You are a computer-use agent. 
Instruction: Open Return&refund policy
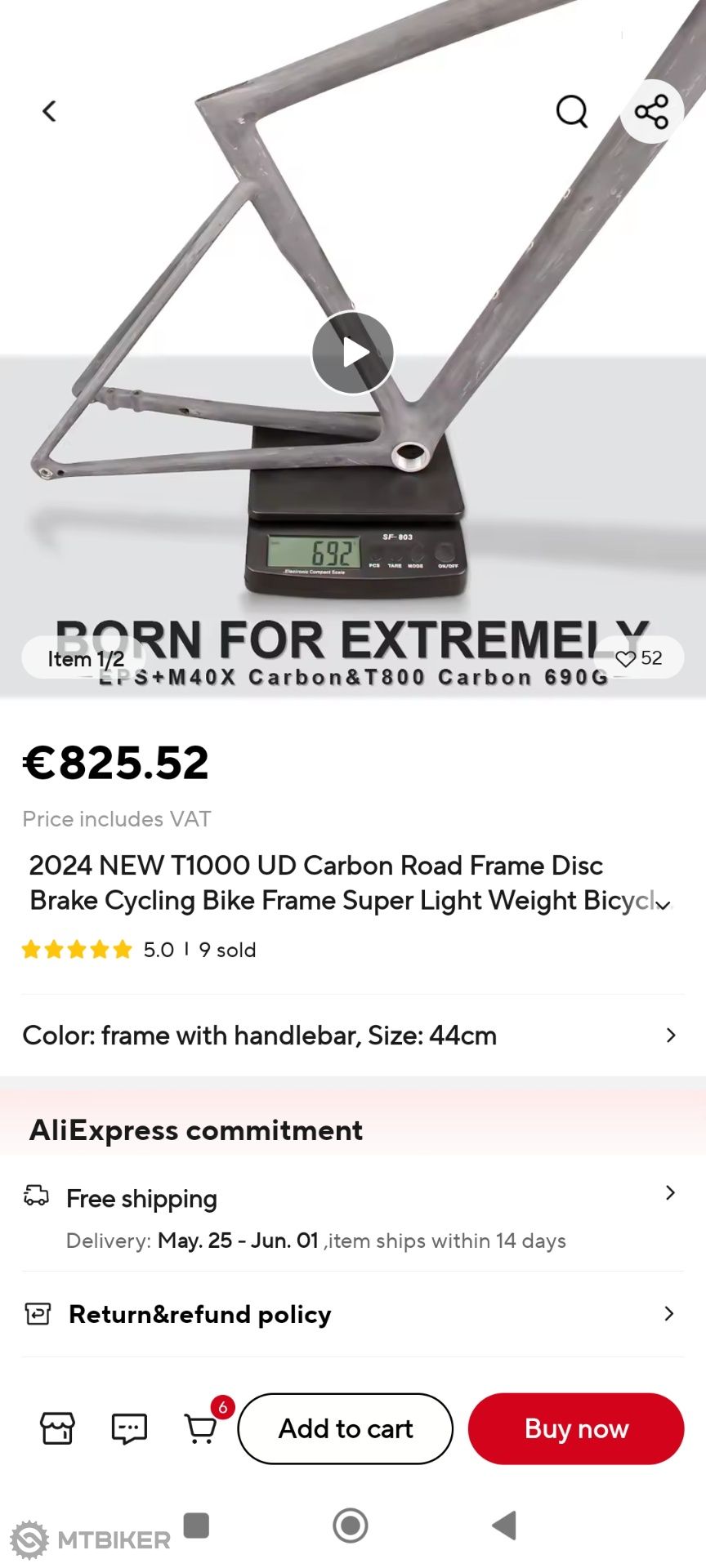click(353, 1314)
